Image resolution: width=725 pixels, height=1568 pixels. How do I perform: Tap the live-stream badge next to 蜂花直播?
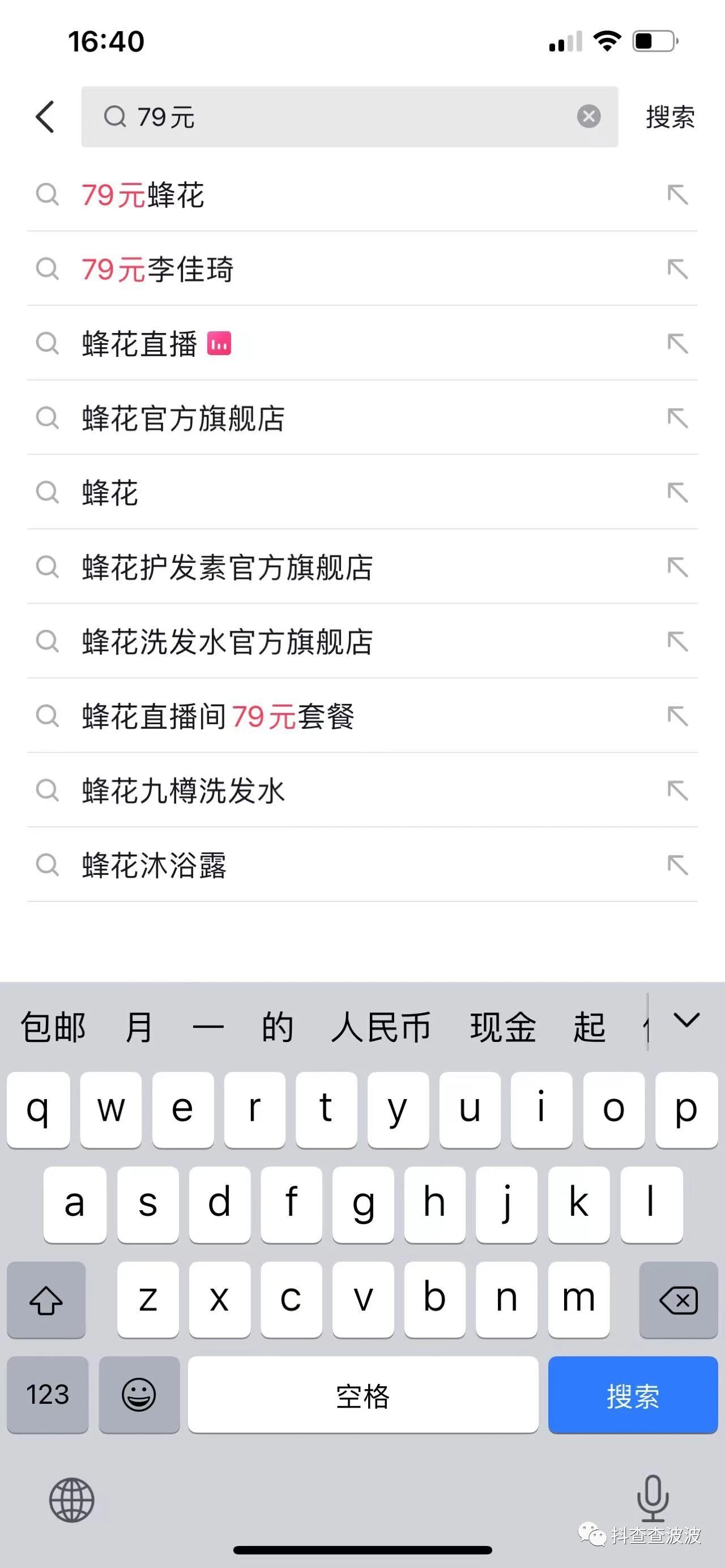click(x=220, y=344)
